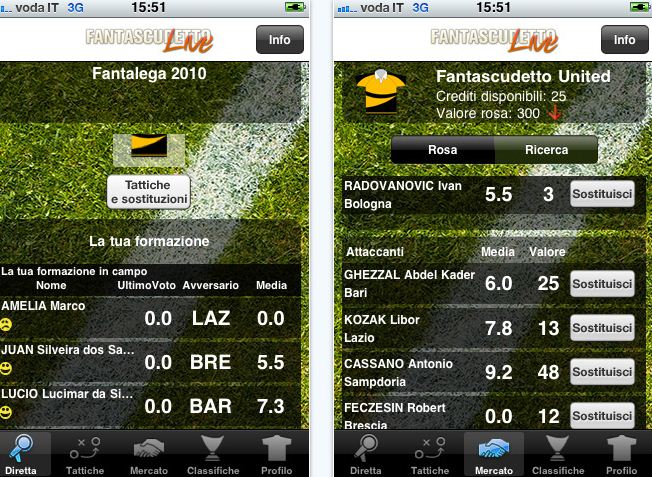The image size is (652, 477).
Task: Replace FECZESIN Robert using Sostituisci
Action: tap(602, 415)
